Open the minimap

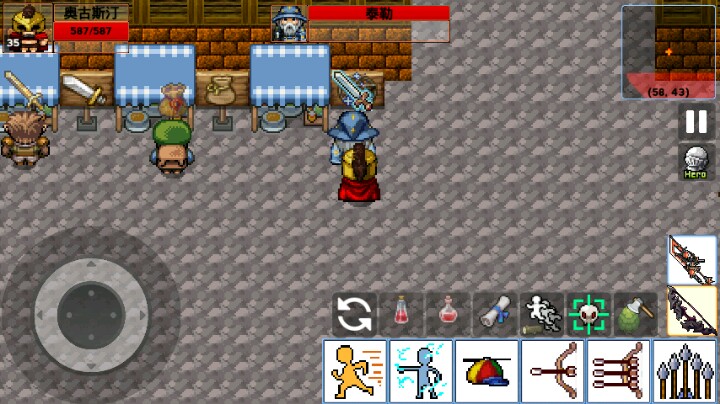[x=668, y=52]
